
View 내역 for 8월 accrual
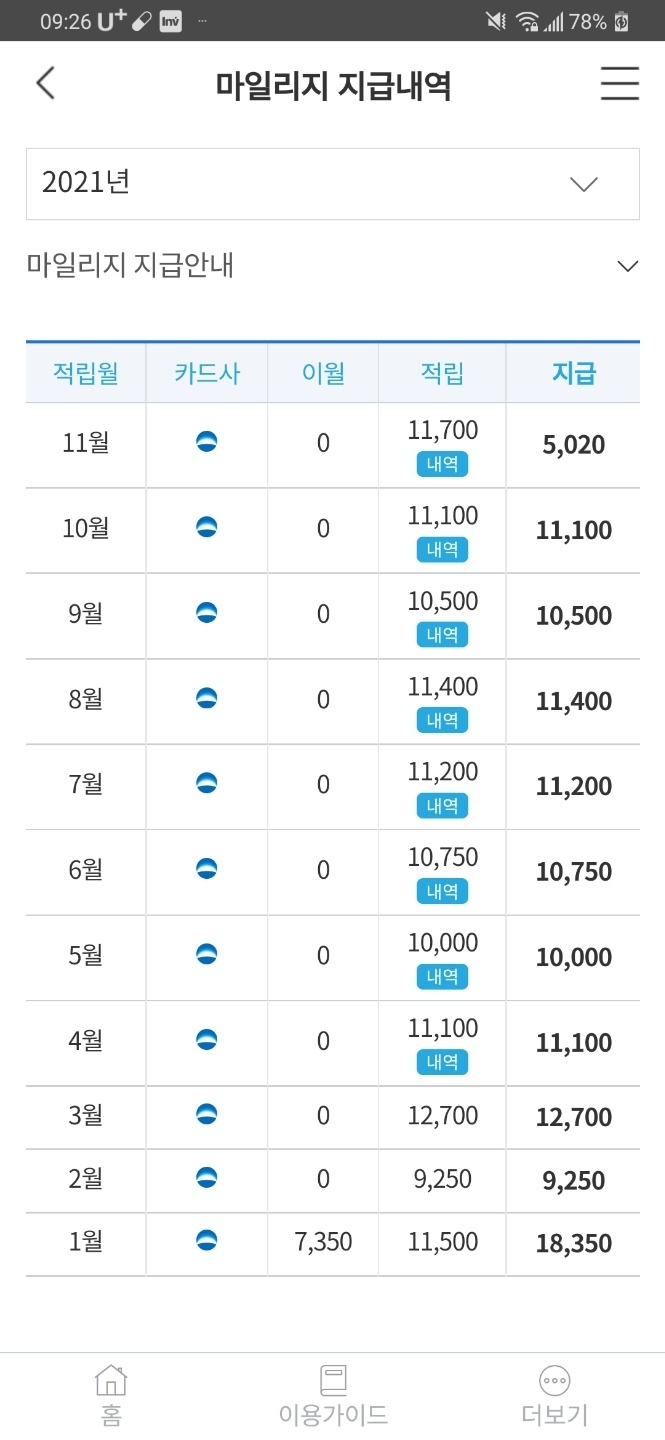443,721
